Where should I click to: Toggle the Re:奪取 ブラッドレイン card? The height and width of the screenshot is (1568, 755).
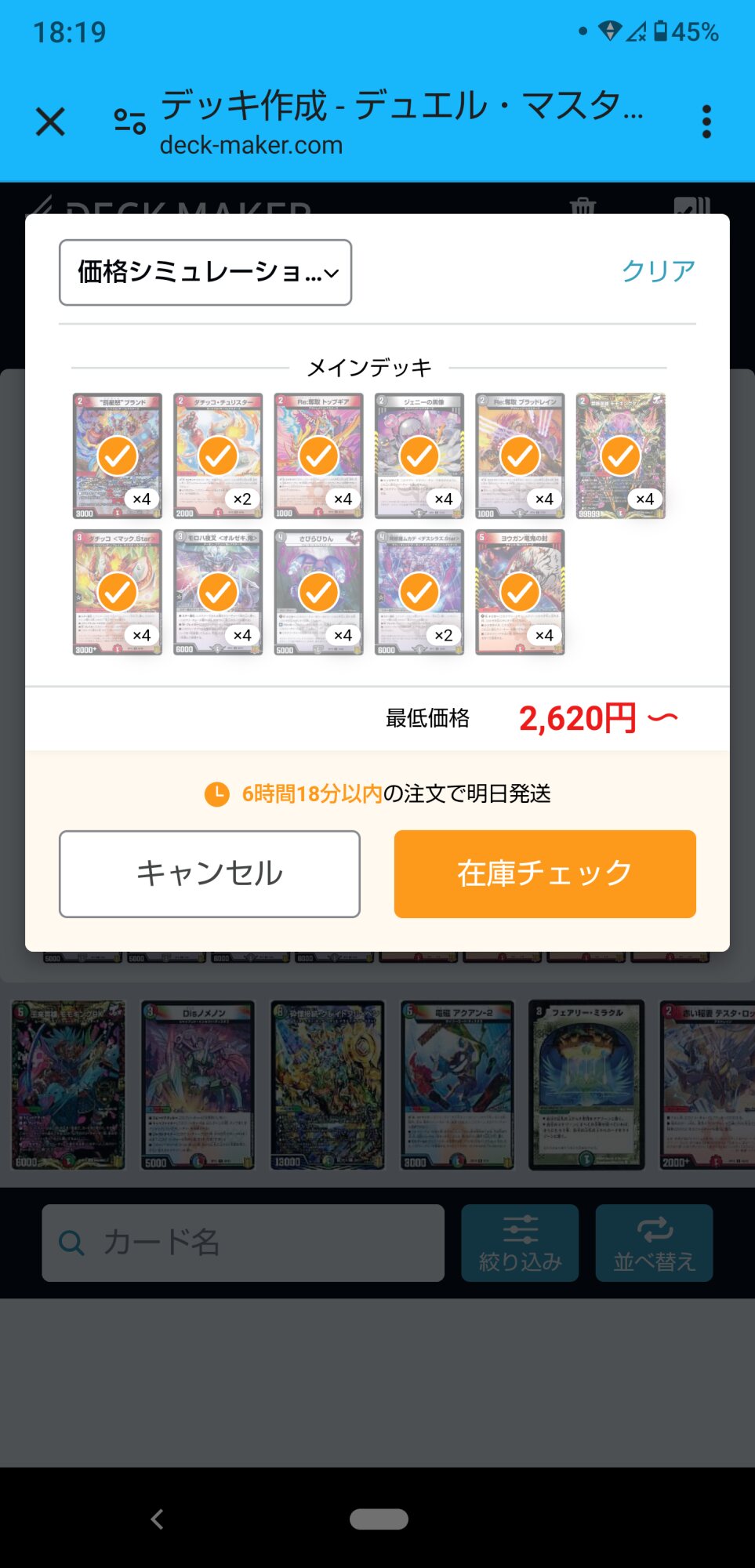pos(520,456)
